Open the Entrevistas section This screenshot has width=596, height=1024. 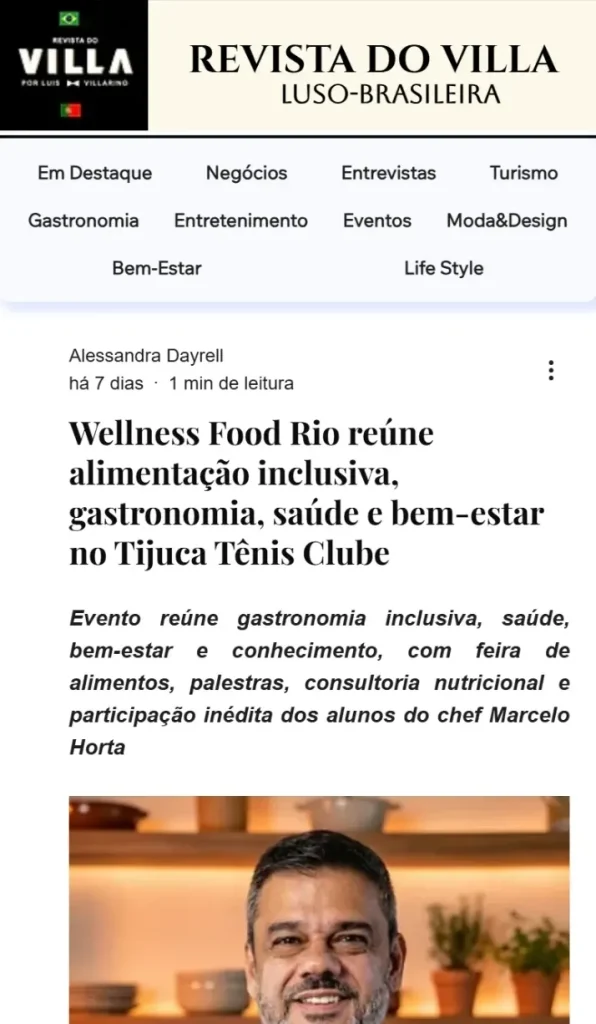(388, 173)
